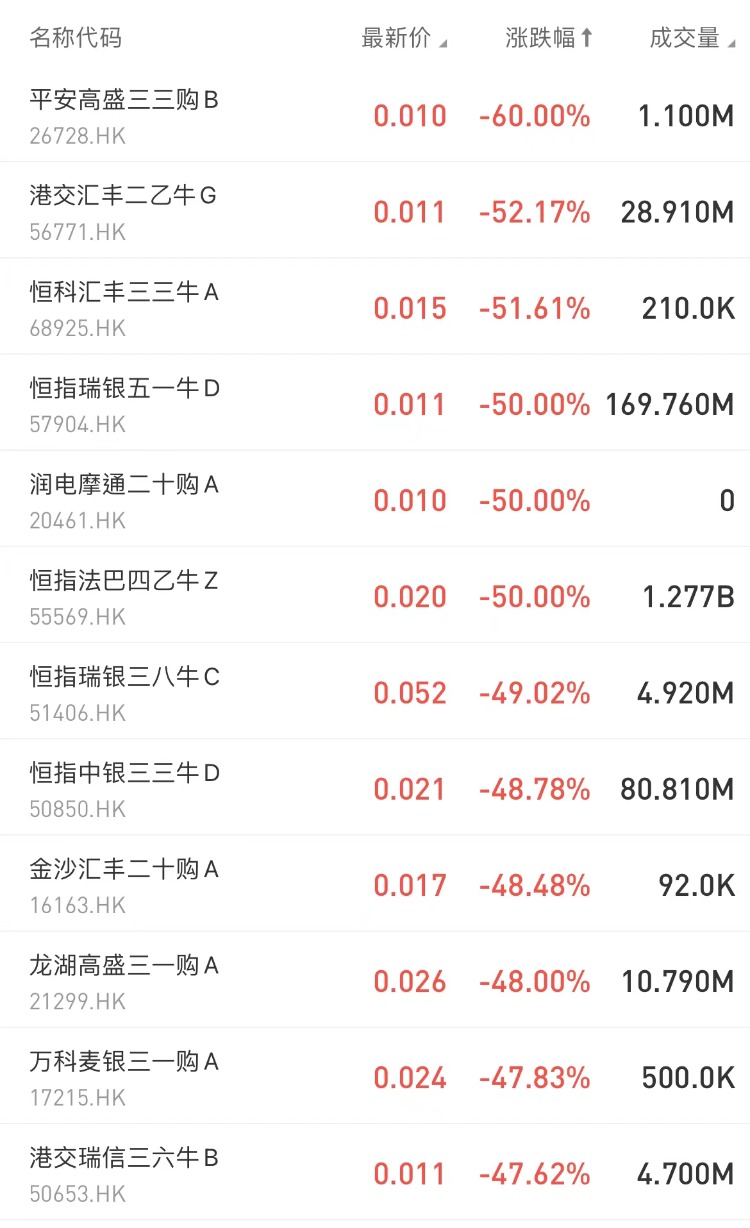Open 恒指瑞银三八牛C quote
Screen dimensions: 750x1228
coord(124,677)
